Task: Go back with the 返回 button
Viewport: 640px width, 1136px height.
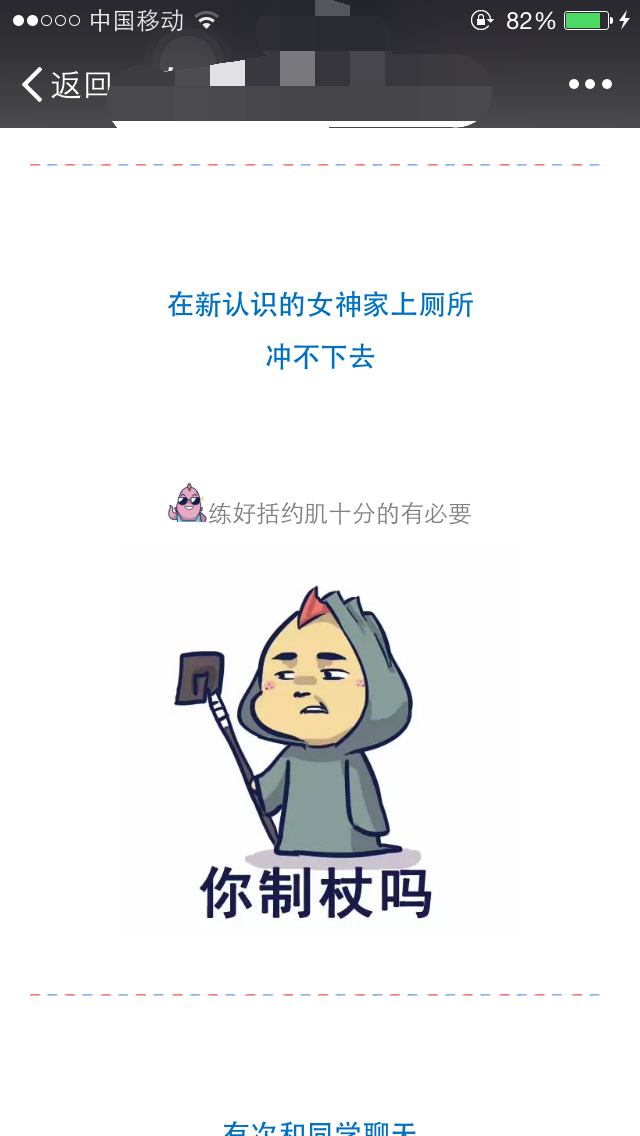Action: coord(64,85)
